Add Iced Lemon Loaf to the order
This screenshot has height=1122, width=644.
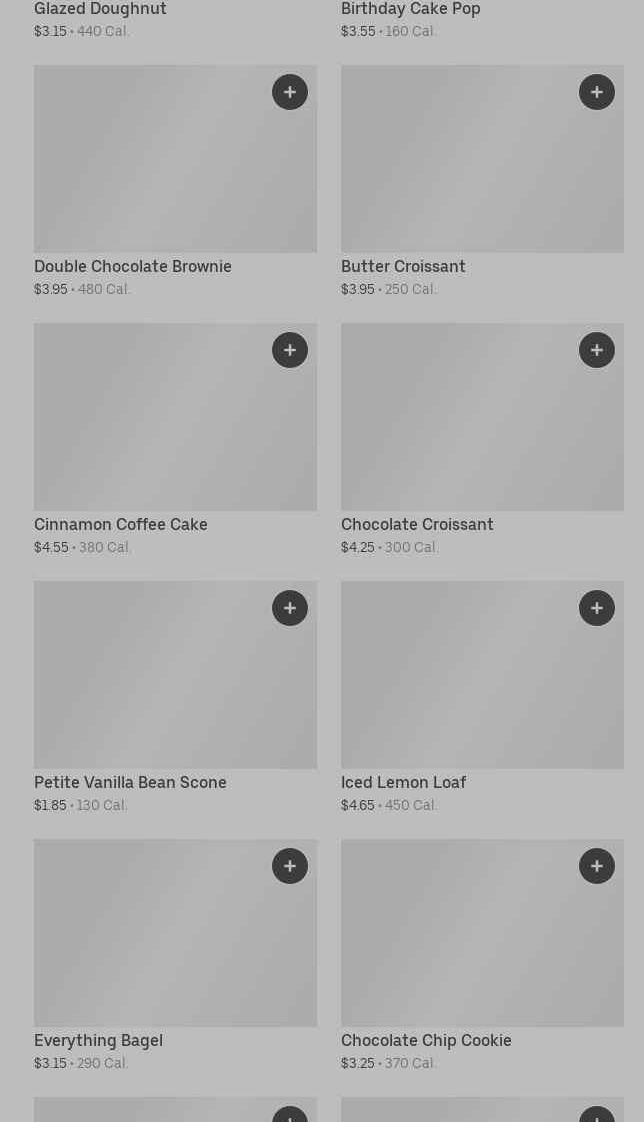597,608
